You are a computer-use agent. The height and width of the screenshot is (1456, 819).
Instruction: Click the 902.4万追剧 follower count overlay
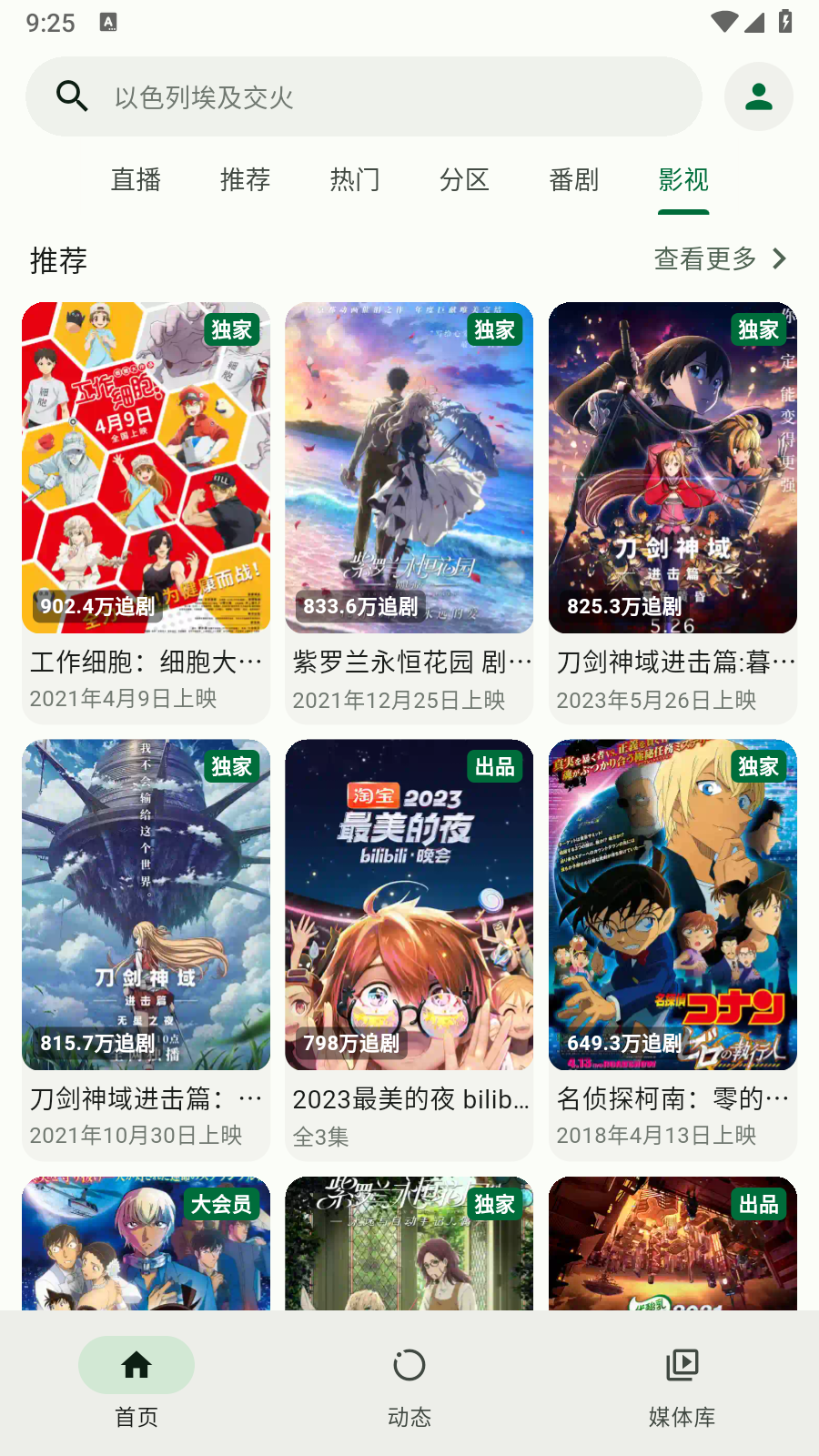(95, 604)
